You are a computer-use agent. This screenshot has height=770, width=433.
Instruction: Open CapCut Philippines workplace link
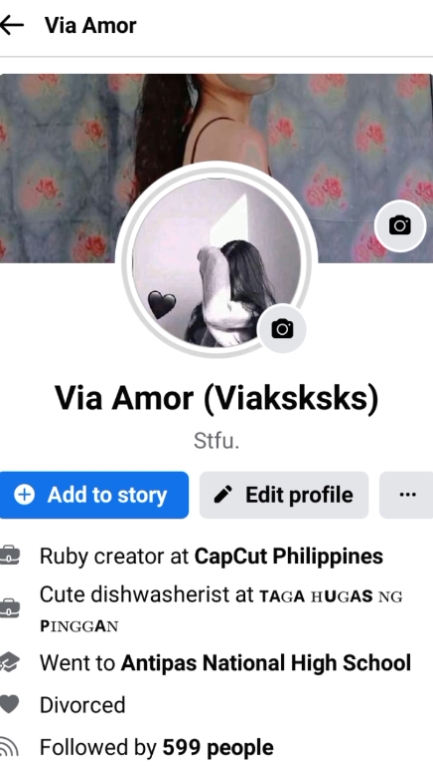(289, 556)
